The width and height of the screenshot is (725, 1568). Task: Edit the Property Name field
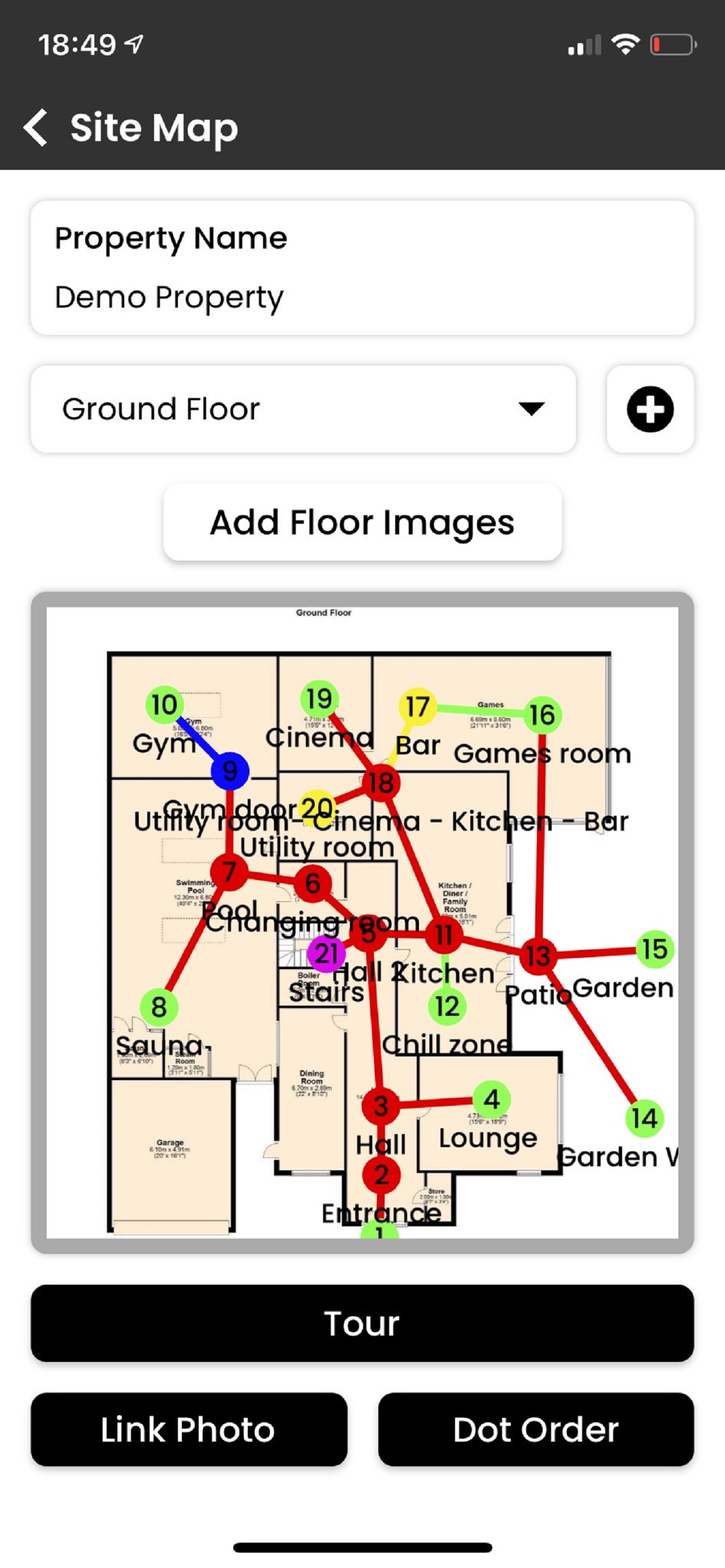[x=362, y=297]
